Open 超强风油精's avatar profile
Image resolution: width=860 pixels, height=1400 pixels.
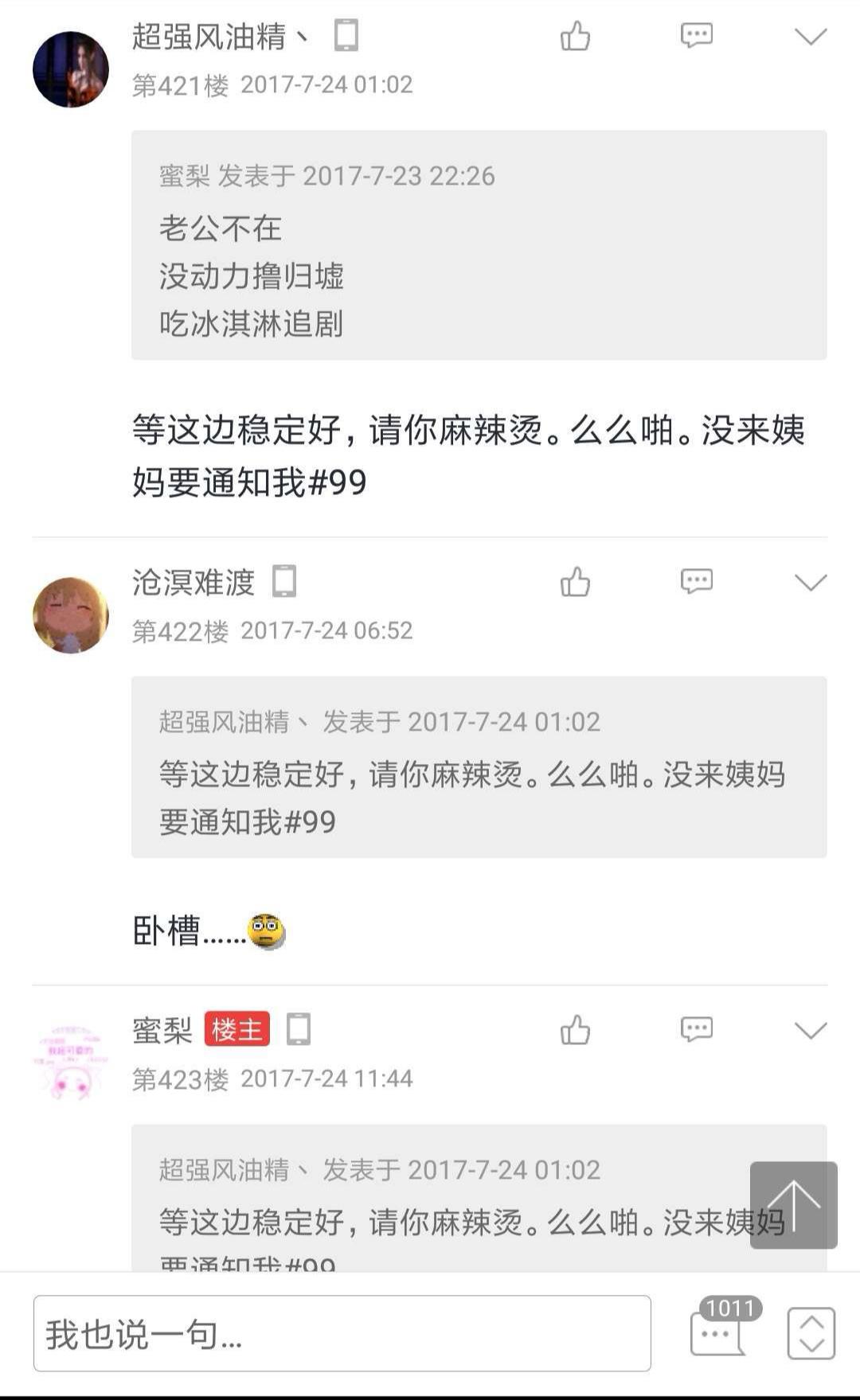coord(71,69)
